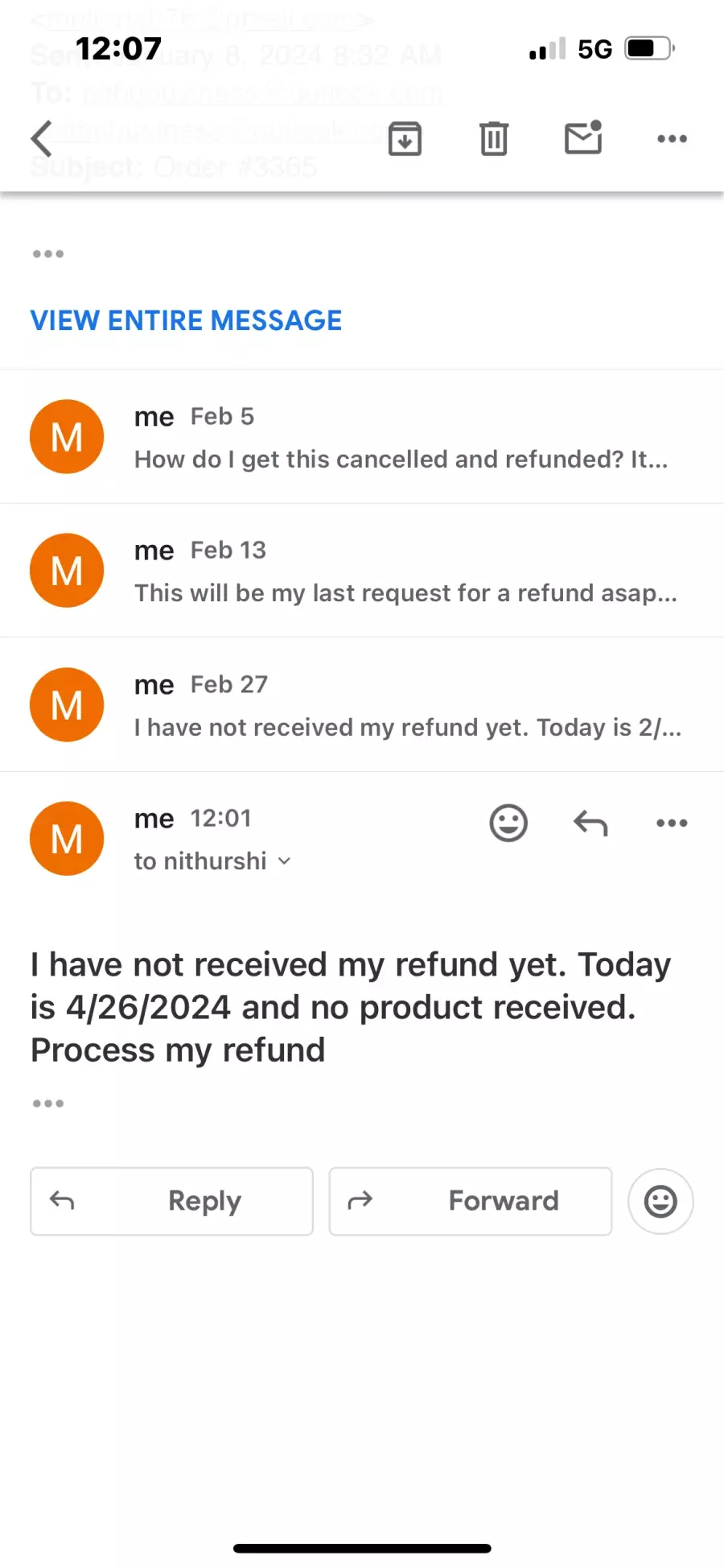
Task: Expand the Feb 13 message
Action: pos(362,571)
